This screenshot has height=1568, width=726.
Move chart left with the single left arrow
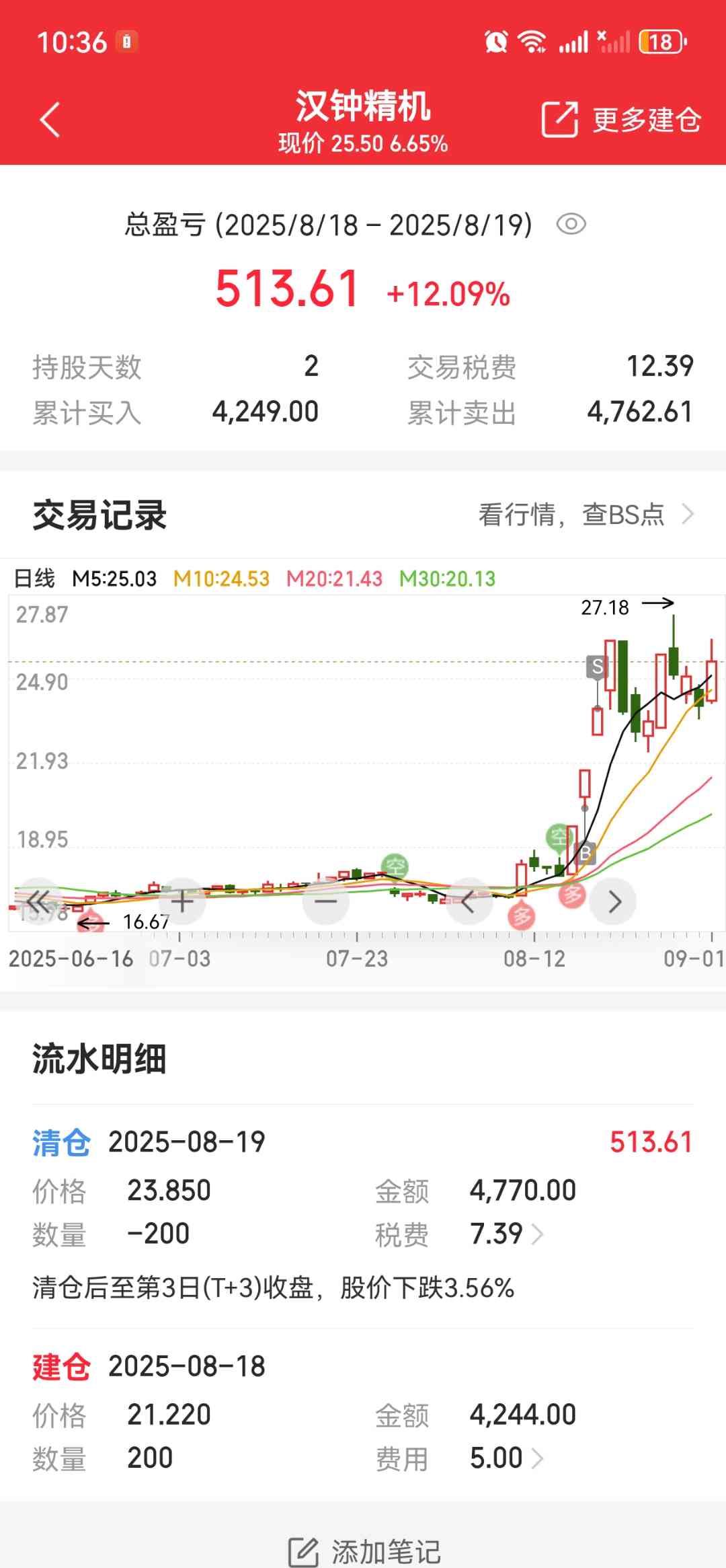click(x=469, y=901)
